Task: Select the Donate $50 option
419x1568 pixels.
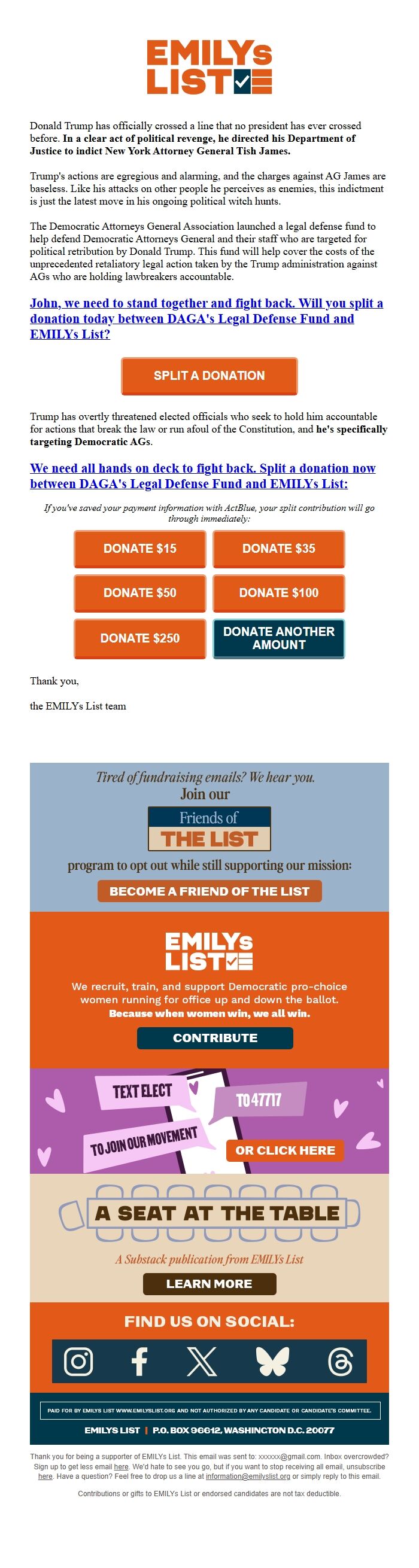Action: pyautogui.click(x=139, y=593)
